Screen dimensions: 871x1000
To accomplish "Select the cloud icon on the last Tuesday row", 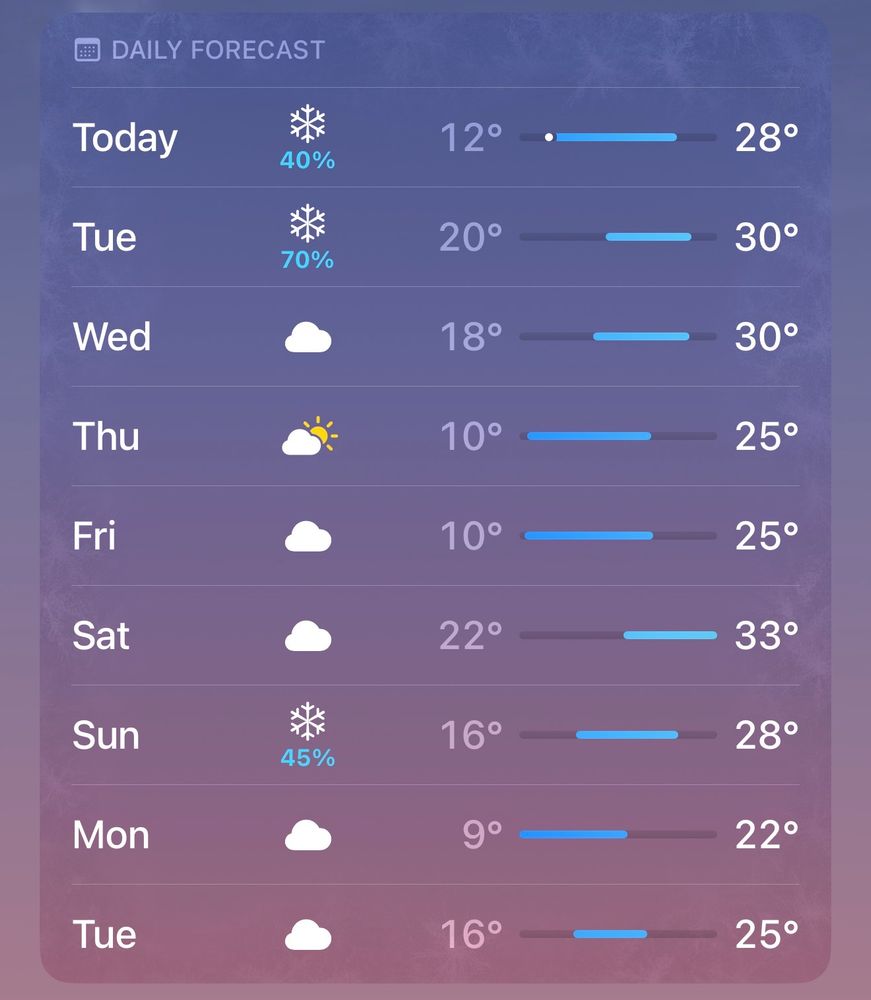I will 308,934.
